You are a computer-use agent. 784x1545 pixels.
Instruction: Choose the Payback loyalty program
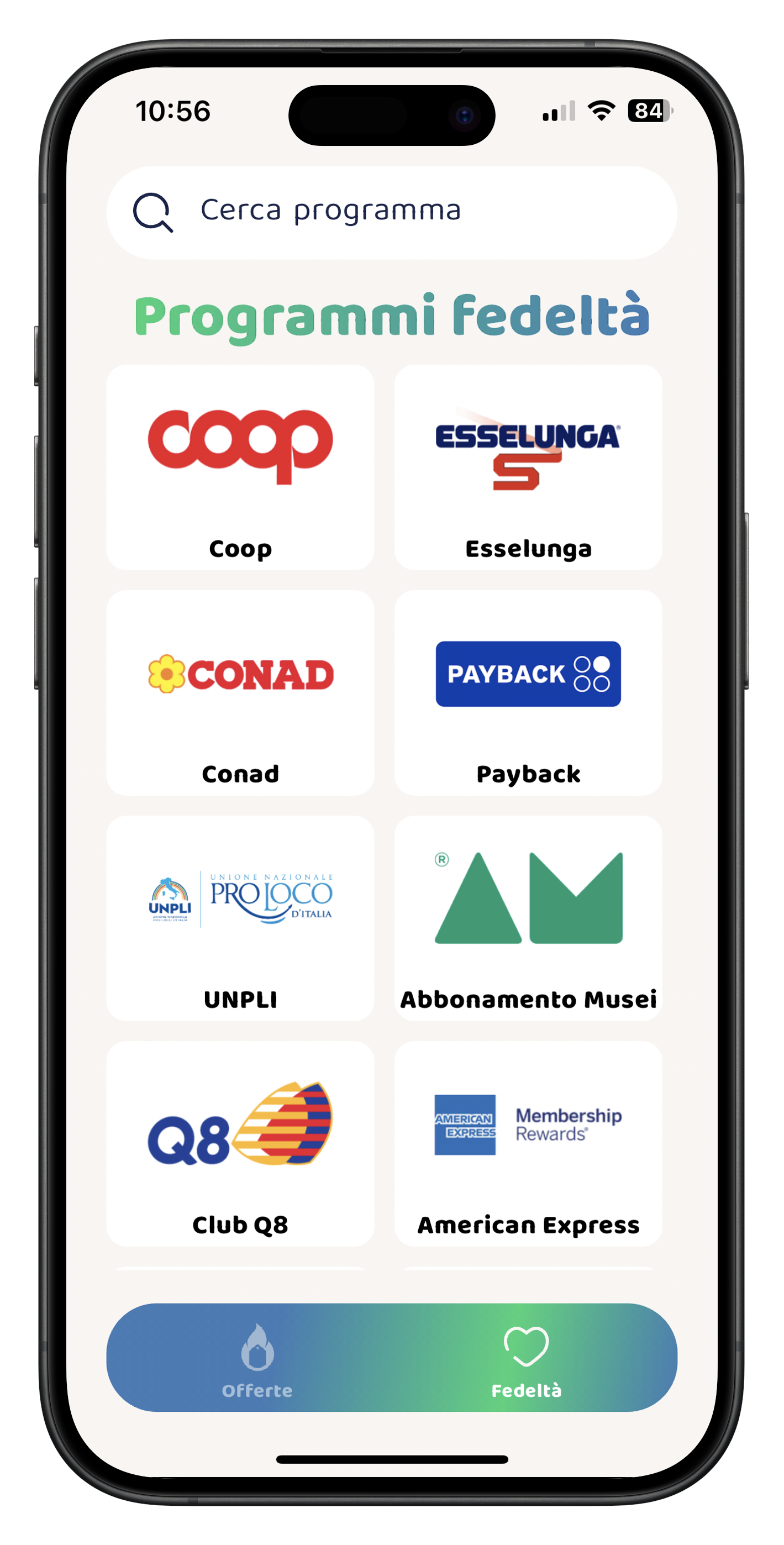(528, 692)
